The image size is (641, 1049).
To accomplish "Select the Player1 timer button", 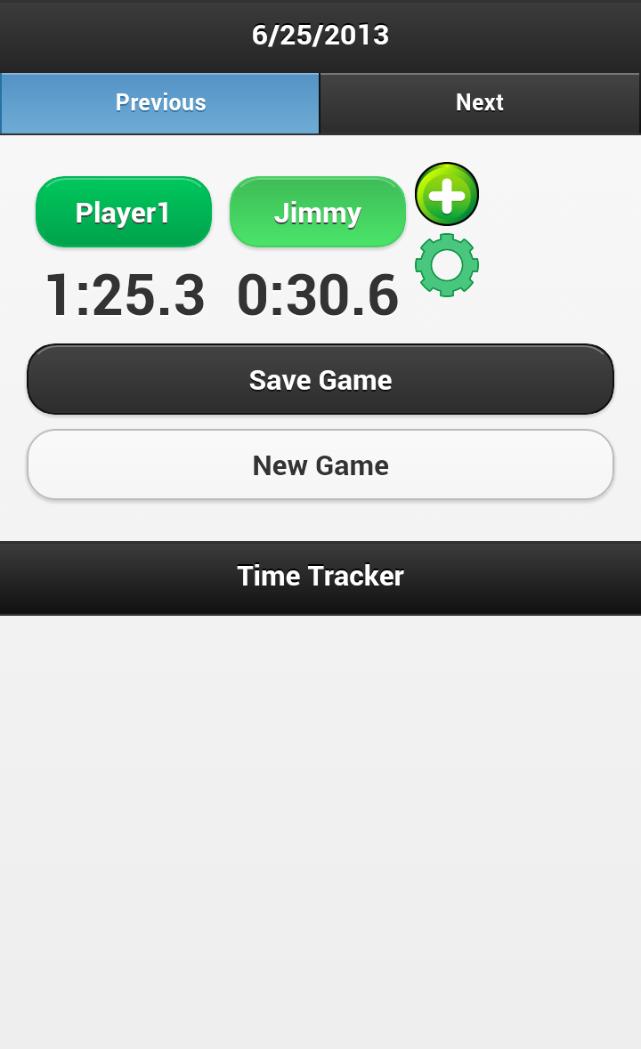I will point(123,212).
